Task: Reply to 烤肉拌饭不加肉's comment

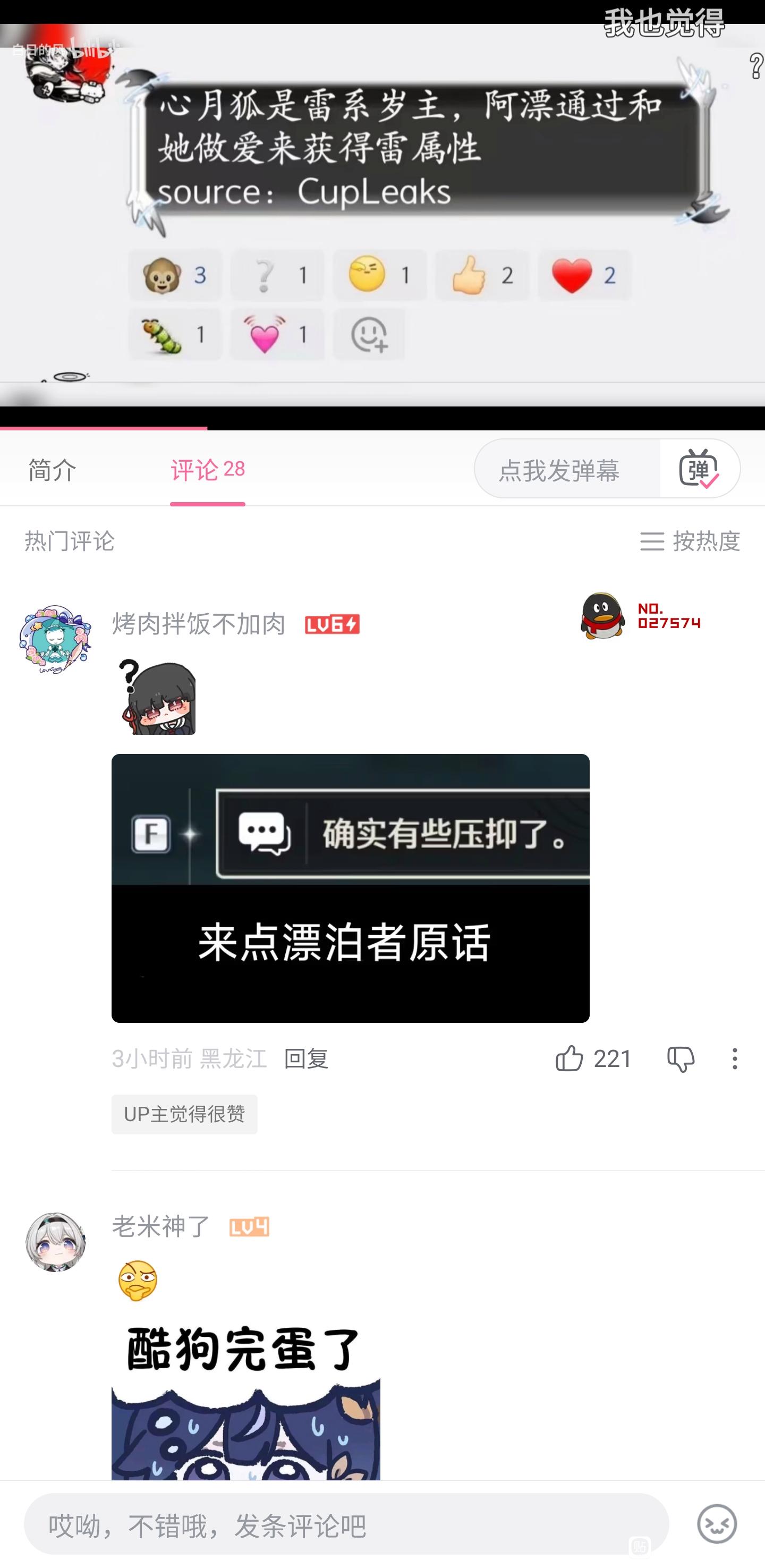Action: (306, 1059)
